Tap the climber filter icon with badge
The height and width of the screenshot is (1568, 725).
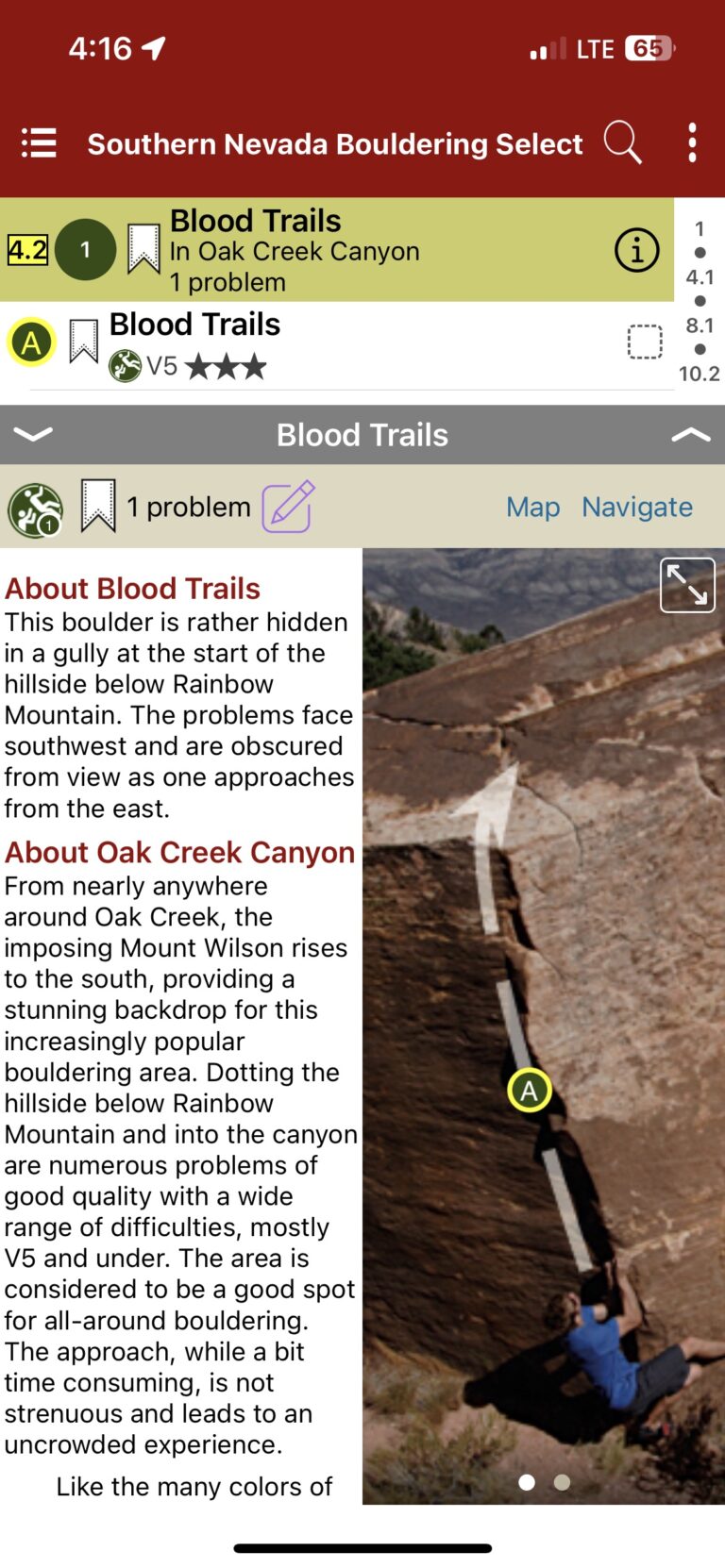pos(35,509)
